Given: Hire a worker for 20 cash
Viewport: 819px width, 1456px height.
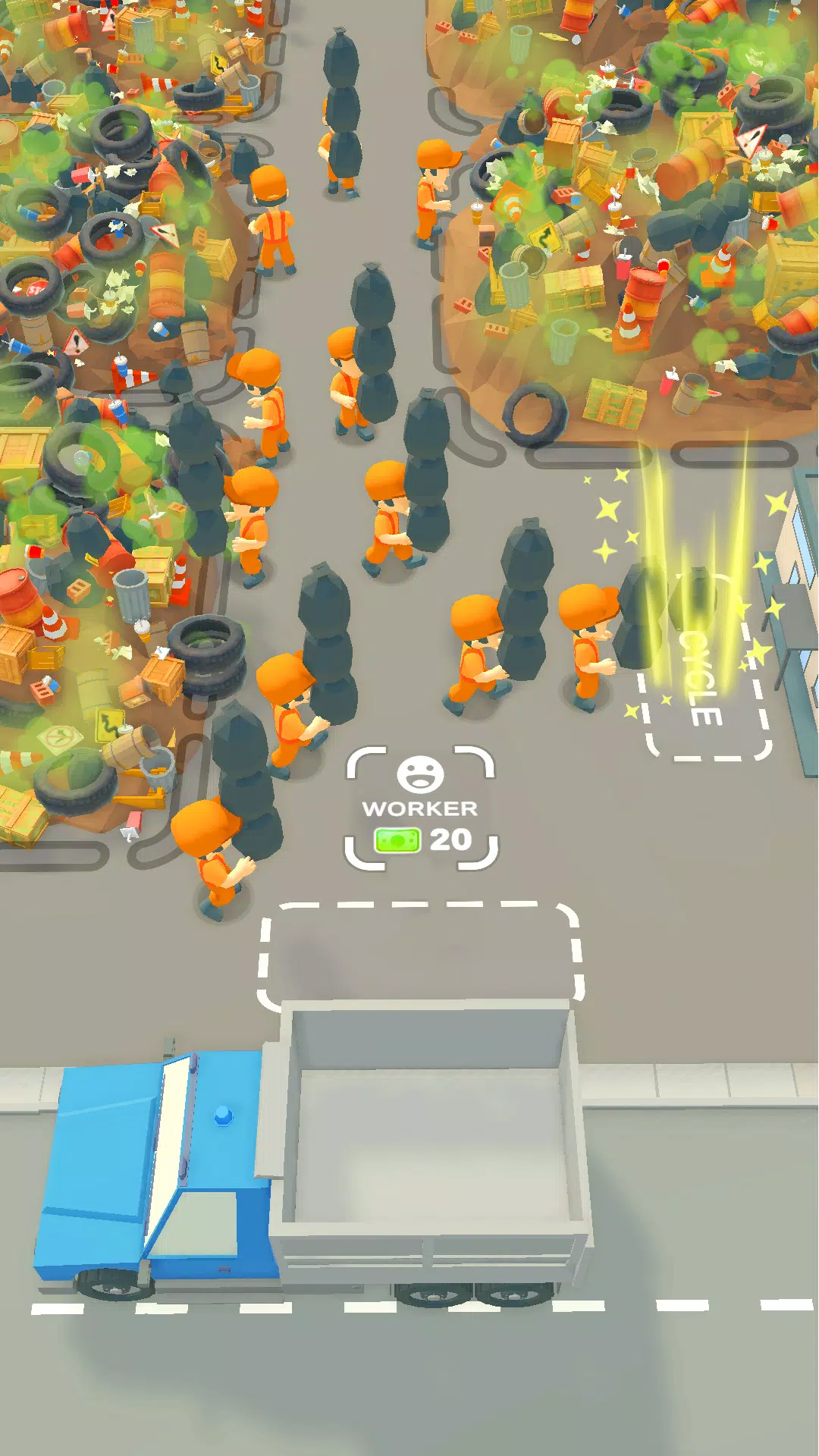Looking at the screenshot, I should coord(421,808).
